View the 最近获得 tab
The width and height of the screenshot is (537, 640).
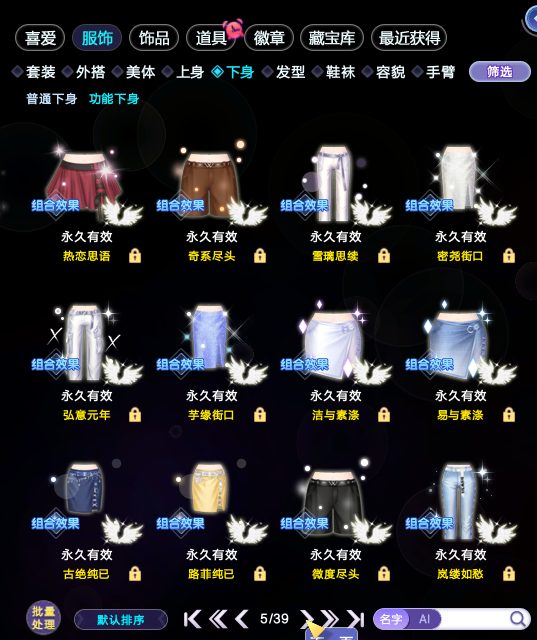pyautogui.click(x=409, y=38)
